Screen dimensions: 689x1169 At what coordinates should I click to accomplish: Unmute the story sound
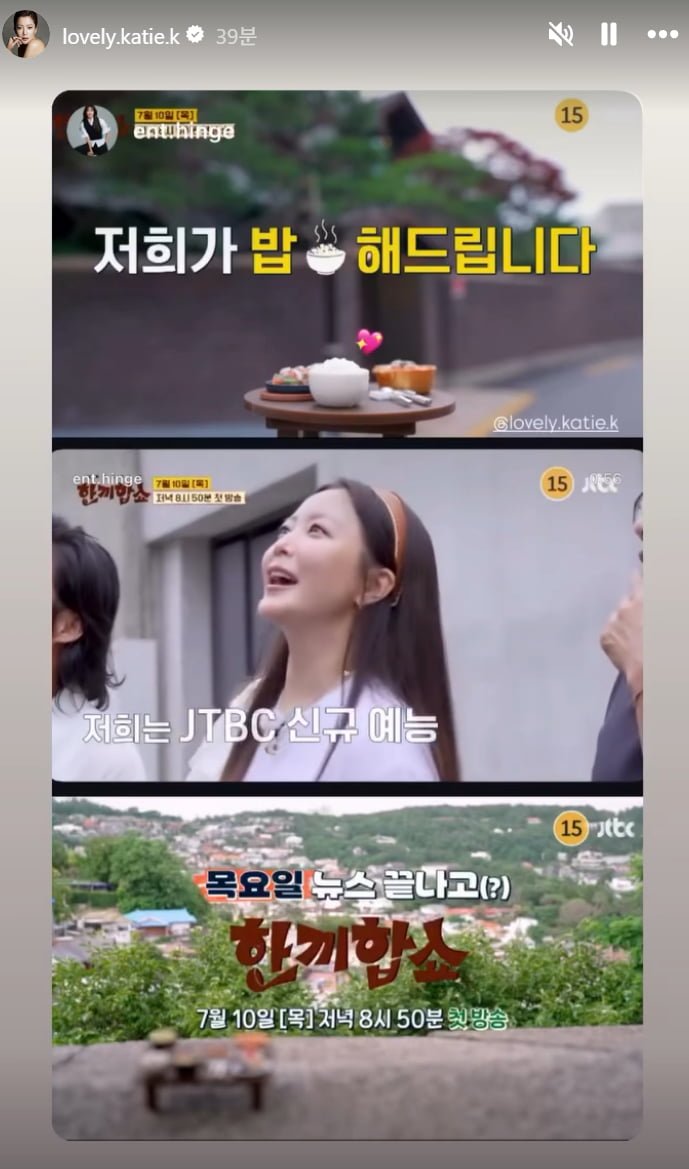[x=561, y=34]
